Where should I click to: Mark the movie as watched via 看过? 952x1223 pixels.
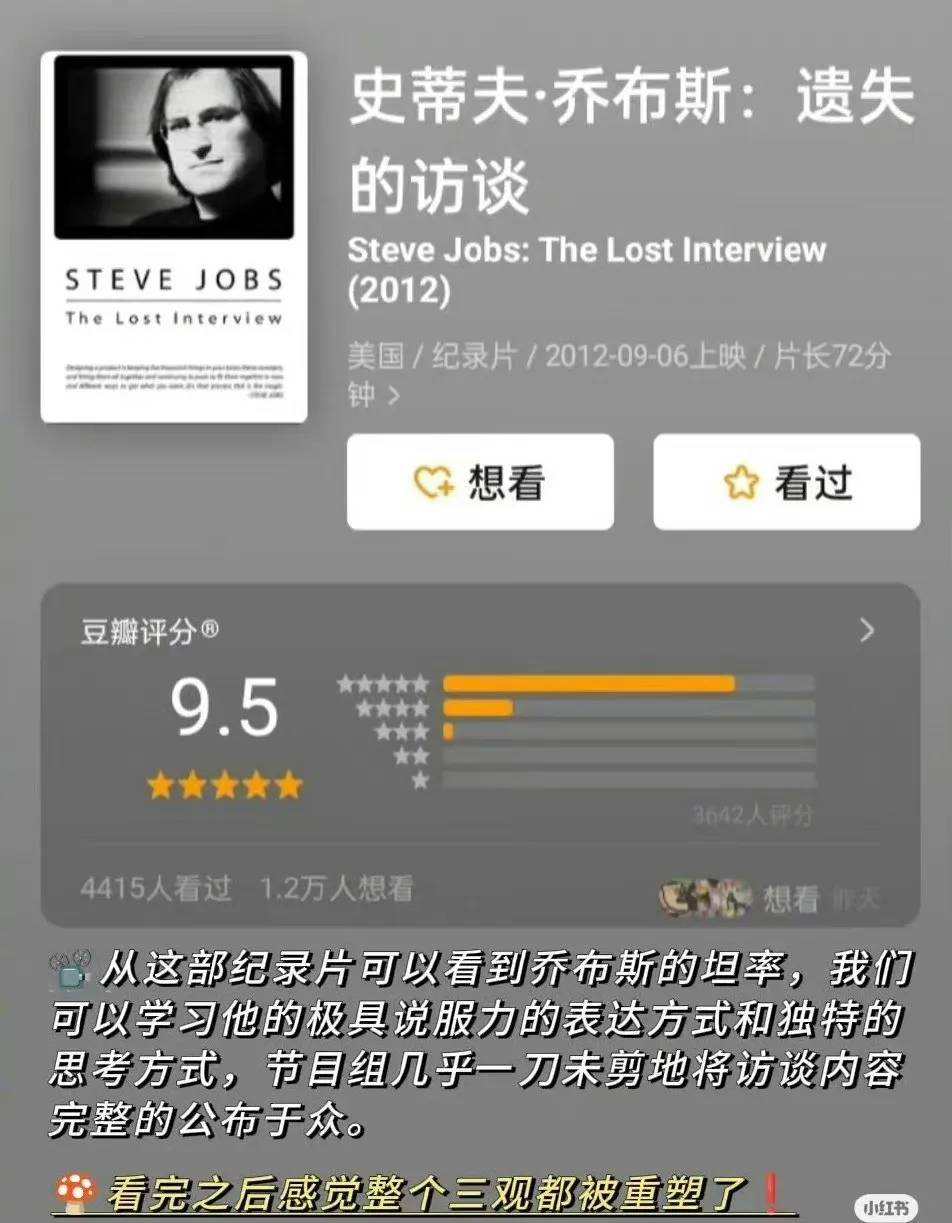[x=785, y=482]
